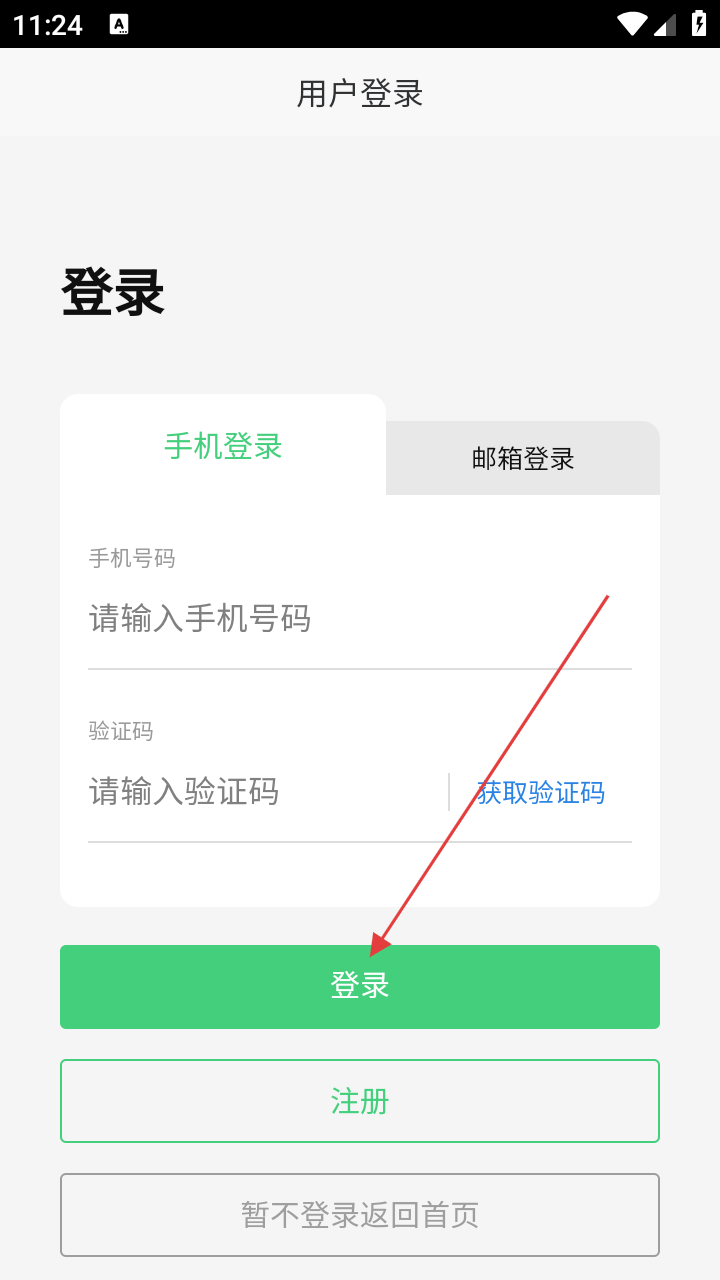720x1280 pixels.
Task: Open registration with the 注册 button
Action: tap(360, 1101)
